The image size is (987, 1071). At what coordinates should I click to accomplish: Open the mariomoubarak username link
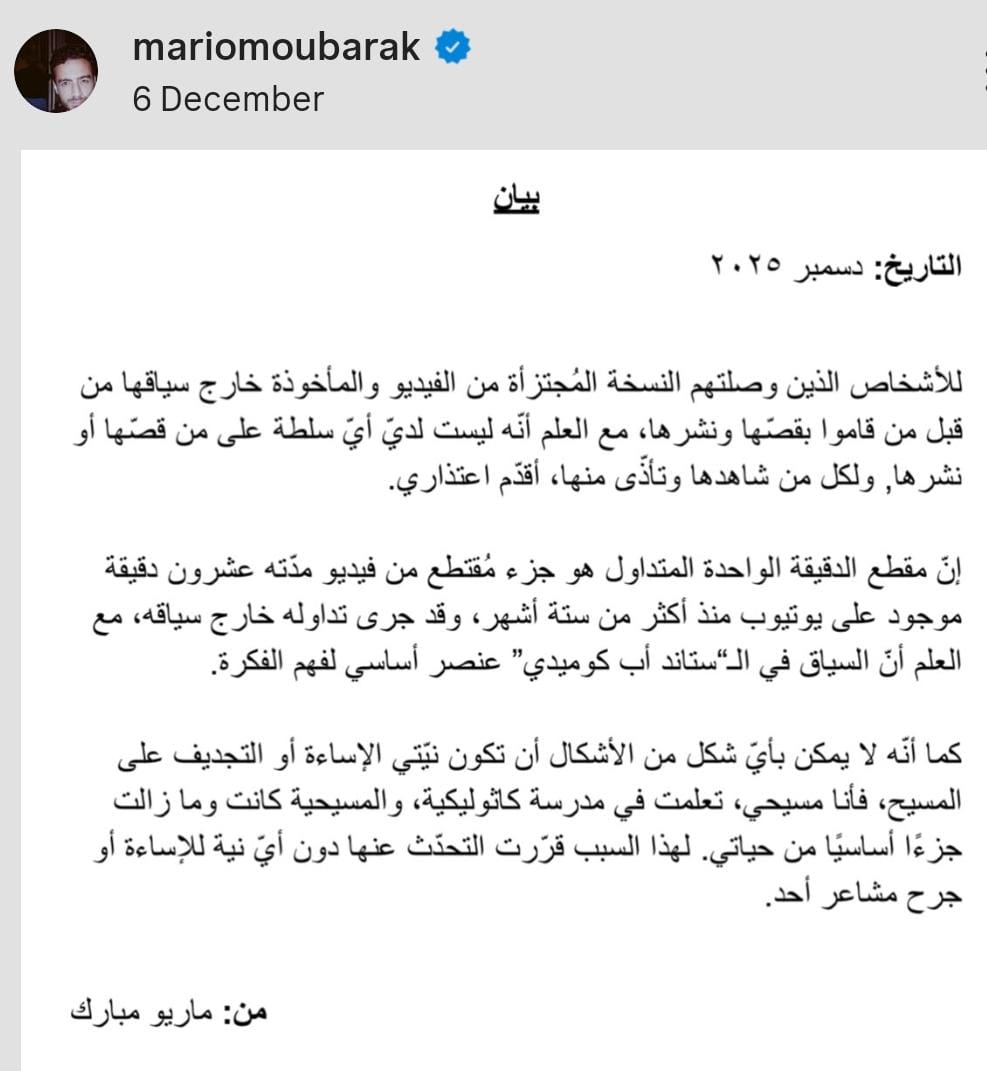276,48
